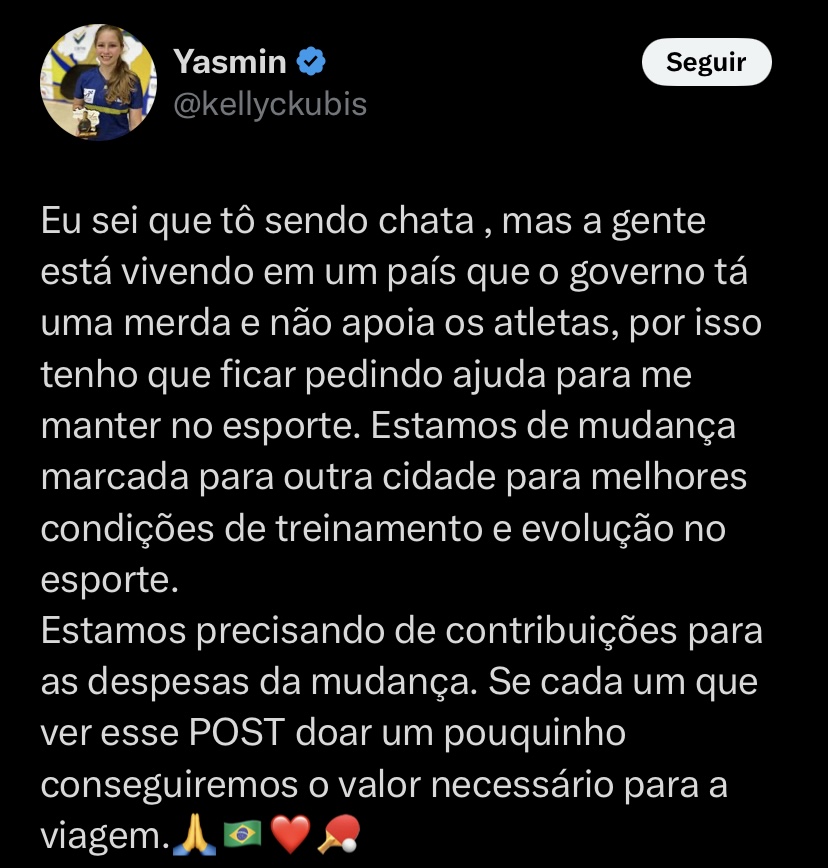The image size is (828, 868).
Task: Open the @kellyckubis profile handle
Action: point(270,104)
